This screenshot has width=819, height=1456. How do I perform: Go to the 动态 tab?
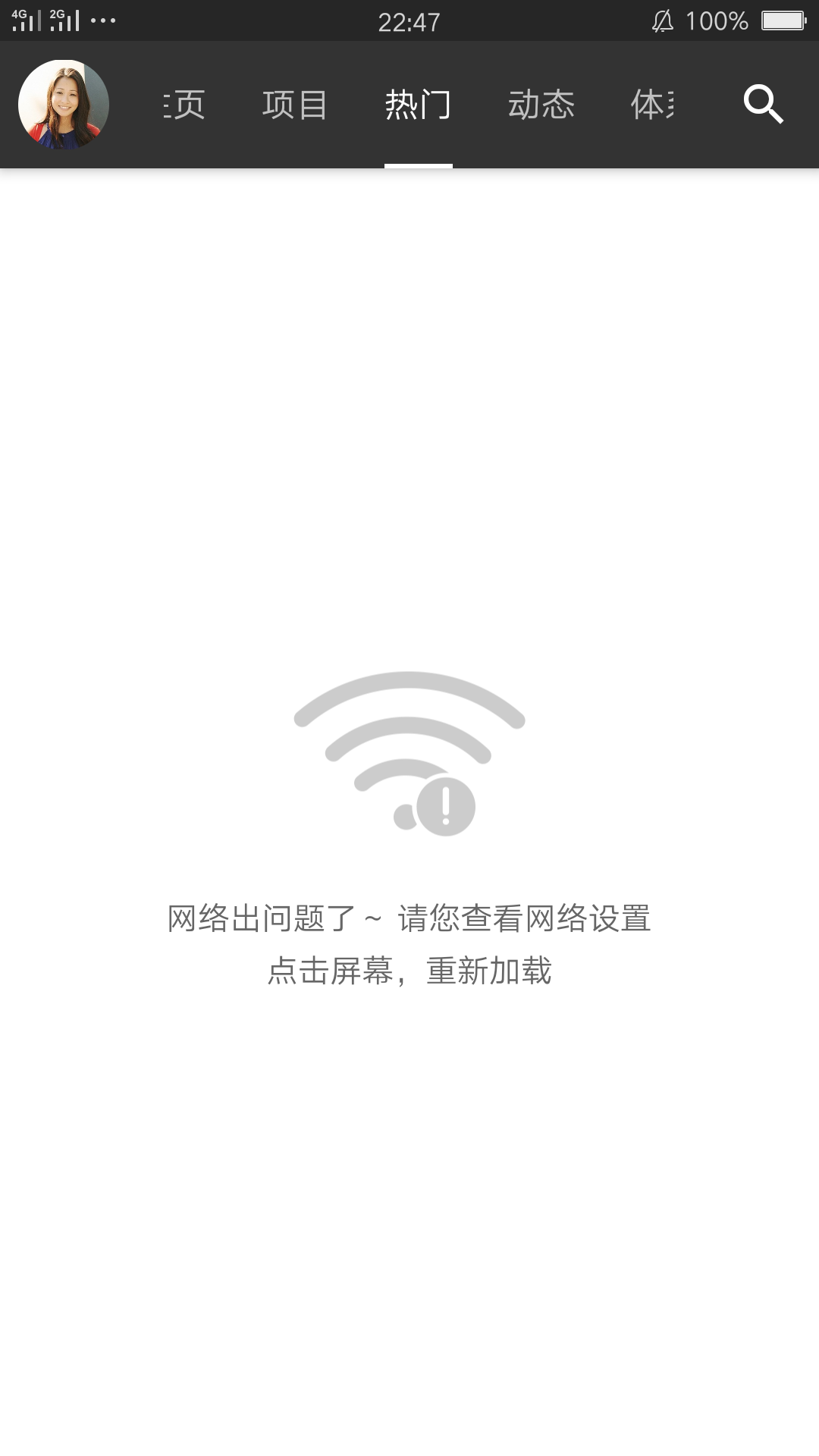coord(541,105)
